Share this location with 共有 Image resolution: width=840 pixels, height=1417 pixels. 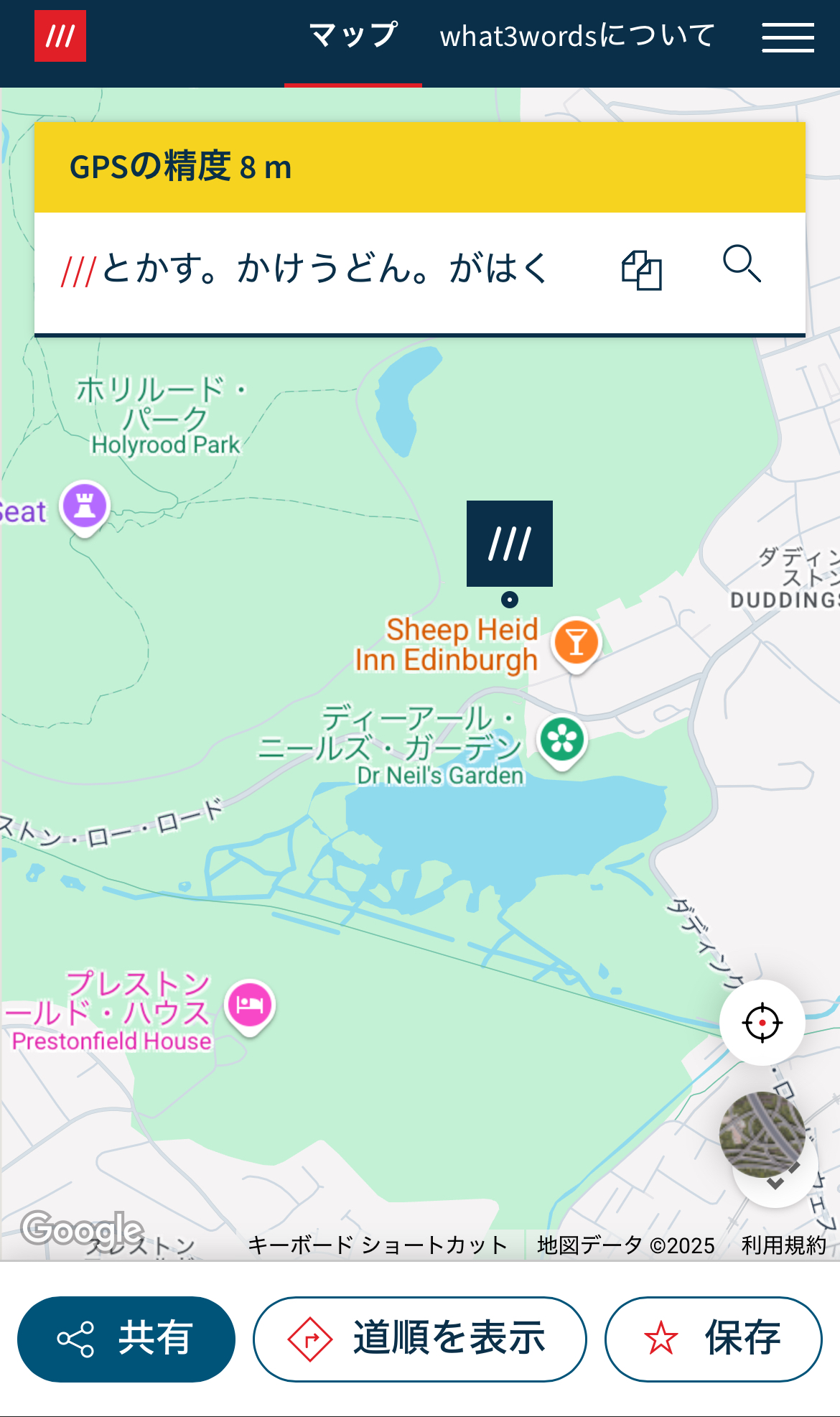coord(126,1339)
